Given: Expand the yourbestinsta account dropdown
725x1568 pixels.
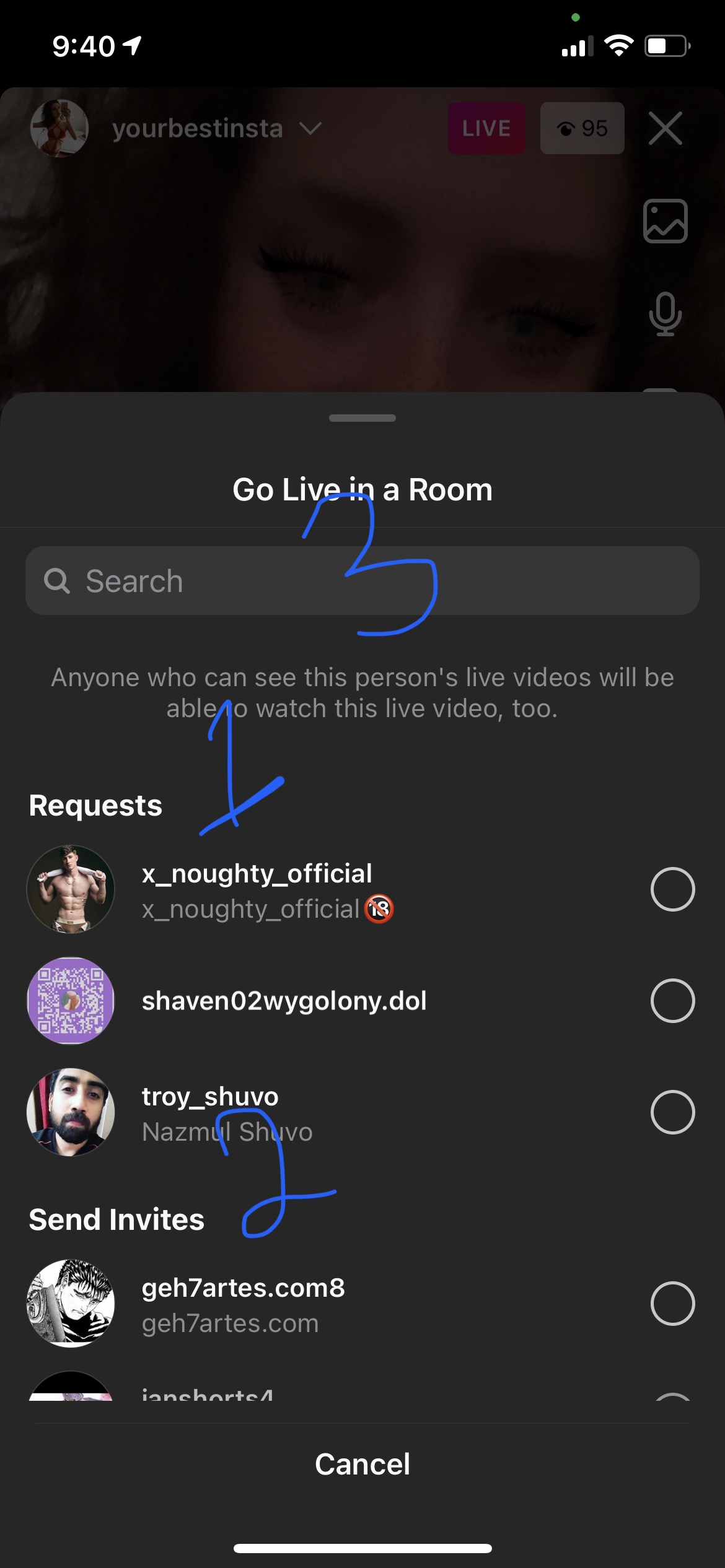Looking at the screenshot, I should 310,128.
